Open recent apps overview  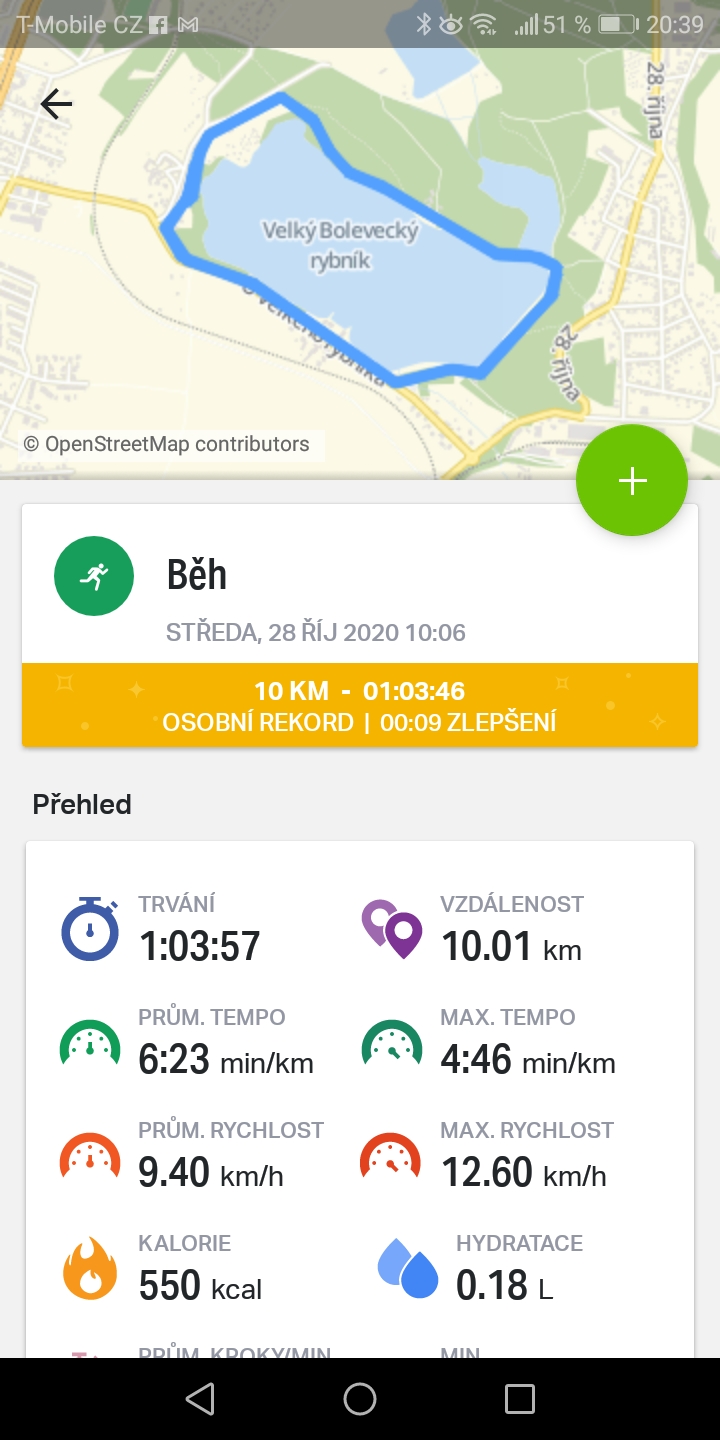[520, 1399]
